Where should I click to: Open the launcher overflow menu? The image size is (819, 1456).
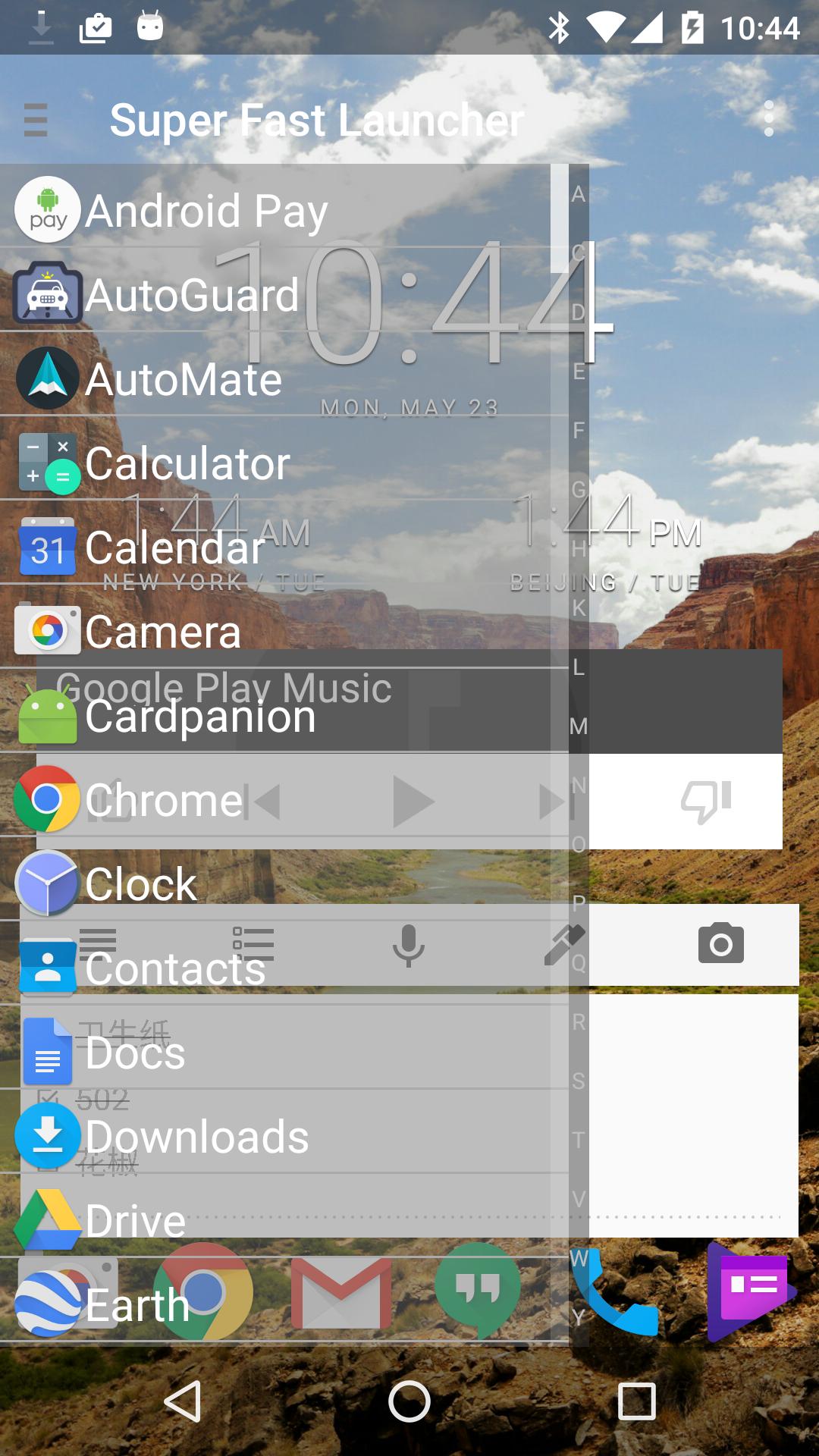point(770,118)
